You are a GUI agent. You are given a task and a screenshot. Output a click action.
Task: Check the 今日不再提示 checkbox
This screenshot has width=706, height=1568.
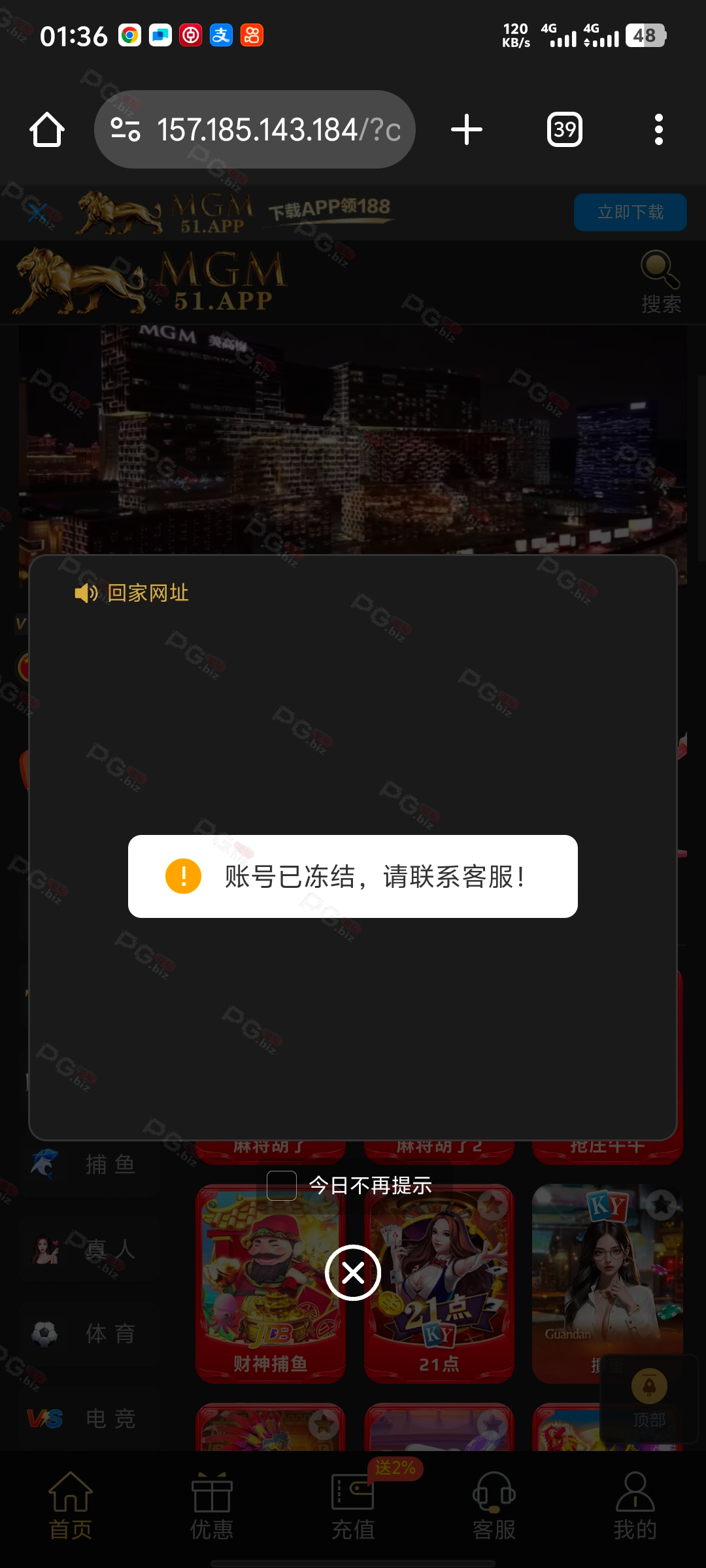282,1185
